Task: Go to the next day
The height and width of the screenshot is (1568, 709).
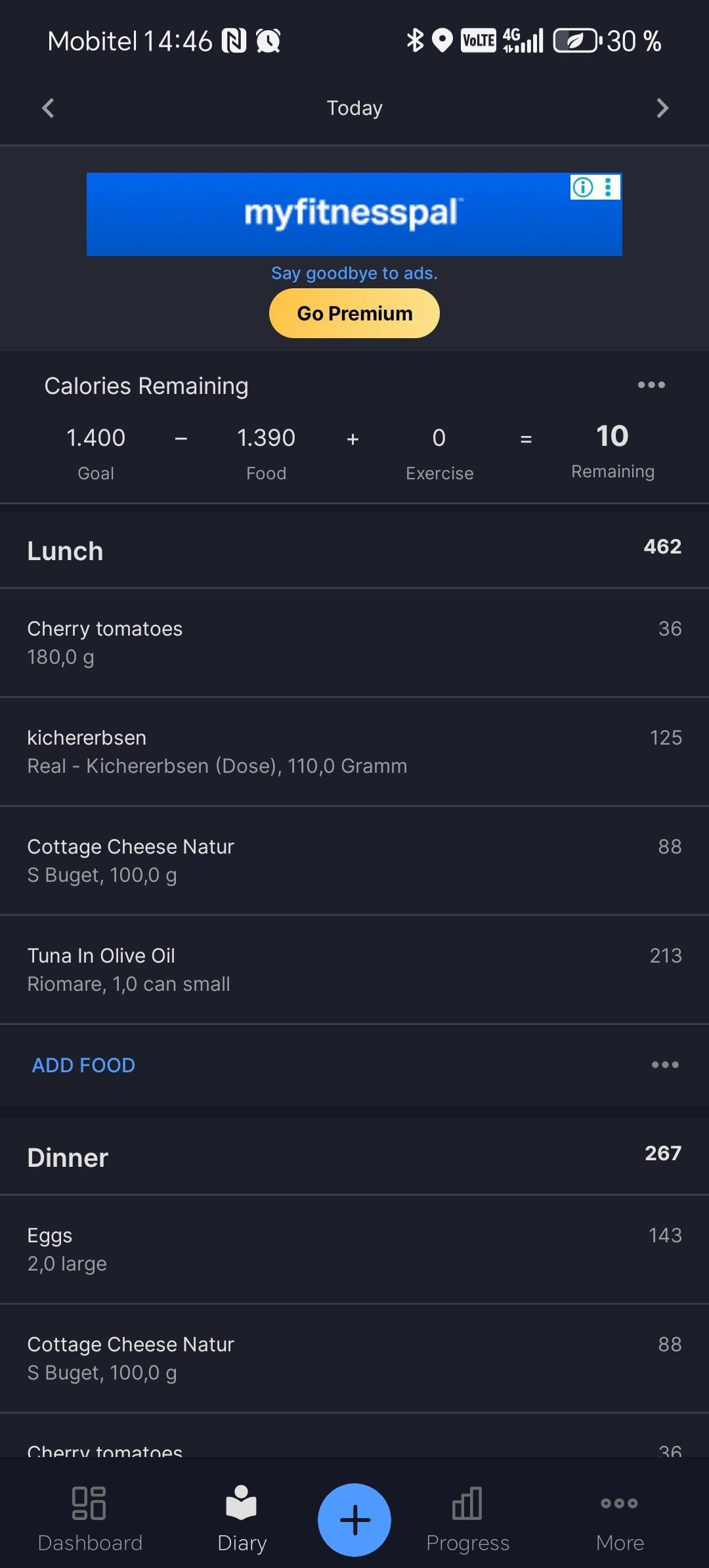Action: [x=662, y=108]
